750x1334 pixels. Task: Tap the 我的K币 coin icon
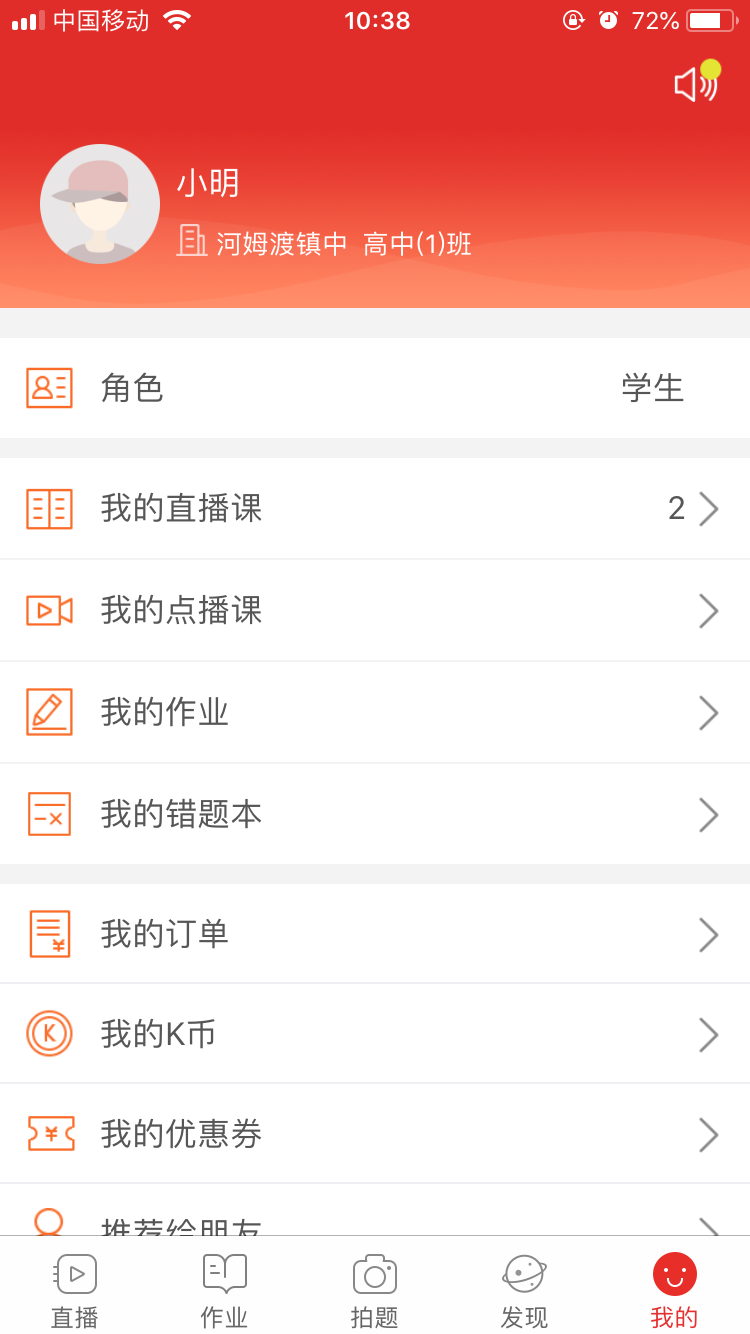(x=49, y=1034)
